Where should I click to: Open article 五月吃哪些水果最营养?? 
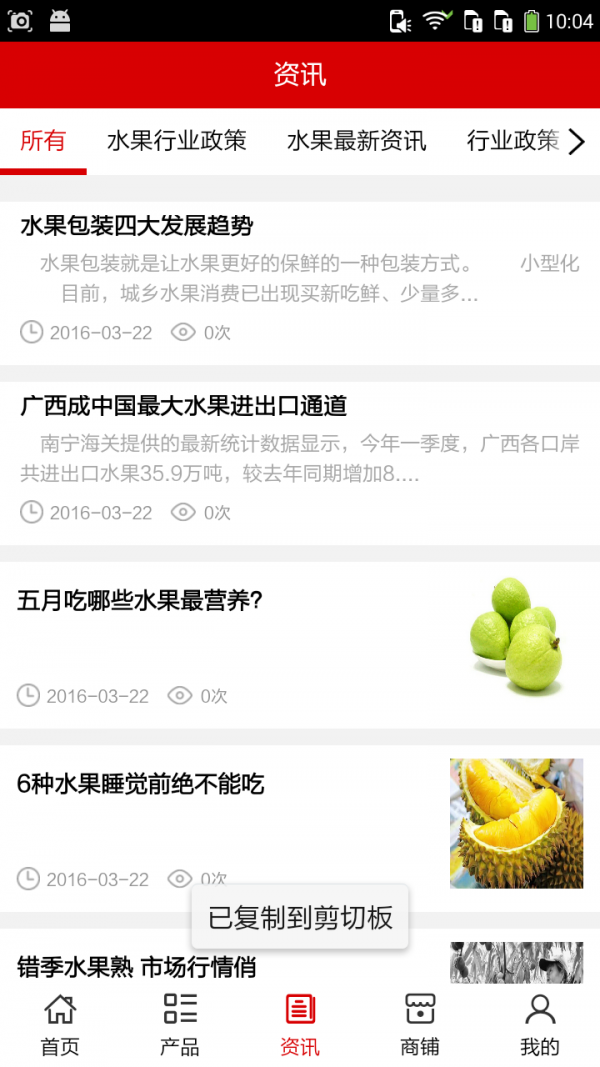140,600
